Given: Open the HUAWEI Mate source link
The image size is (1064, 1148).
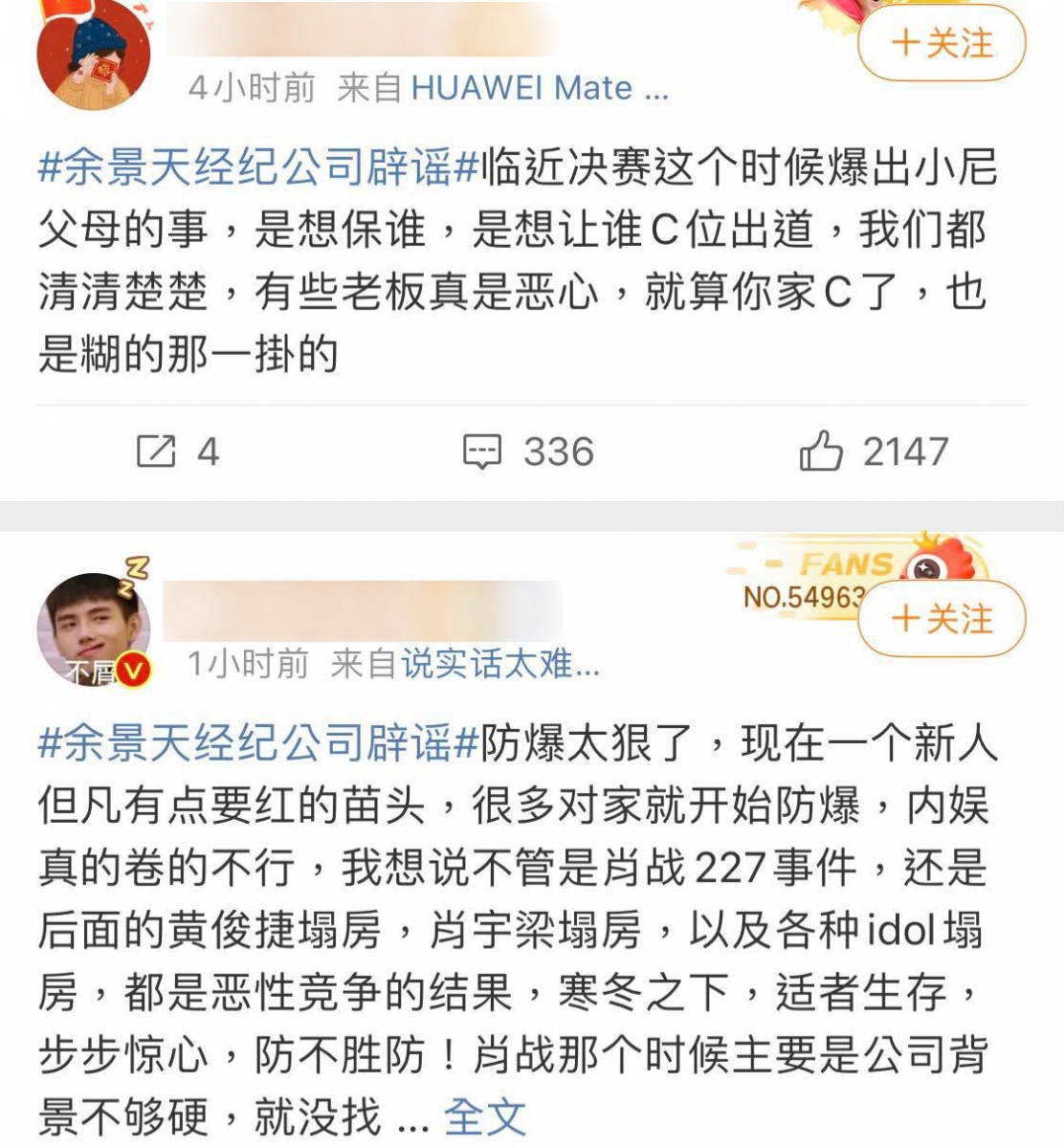Looking at the screenshot, I should coord(539,88).
